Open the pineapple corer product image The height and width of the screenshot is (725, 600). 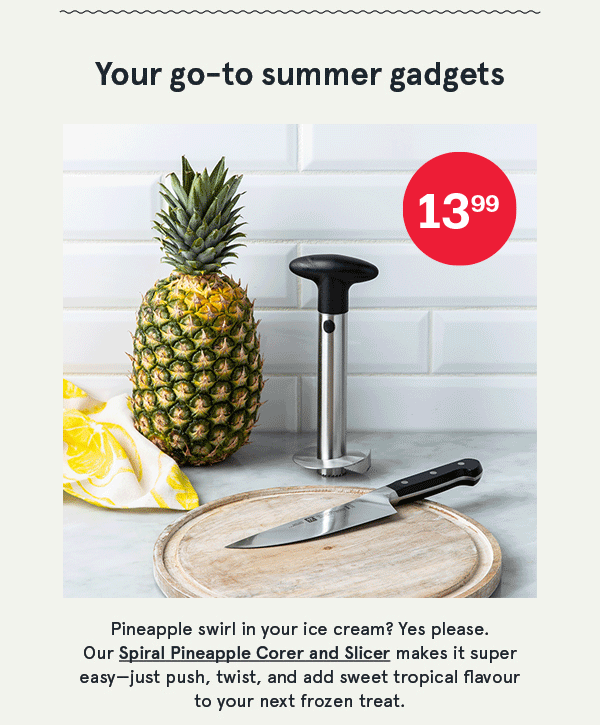300,360
